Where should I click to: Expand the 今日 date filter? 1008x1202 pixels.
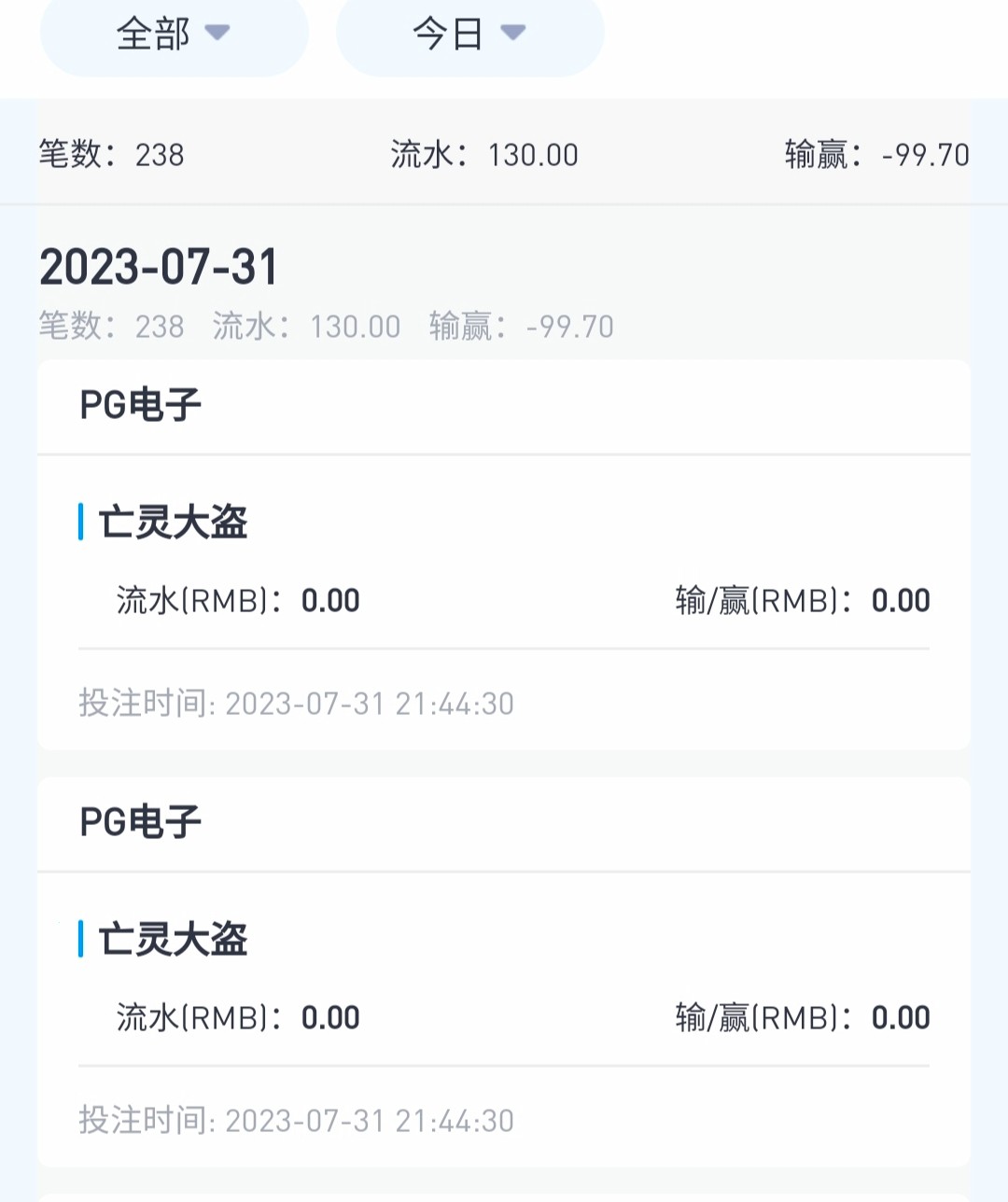(x=469, y=35)
